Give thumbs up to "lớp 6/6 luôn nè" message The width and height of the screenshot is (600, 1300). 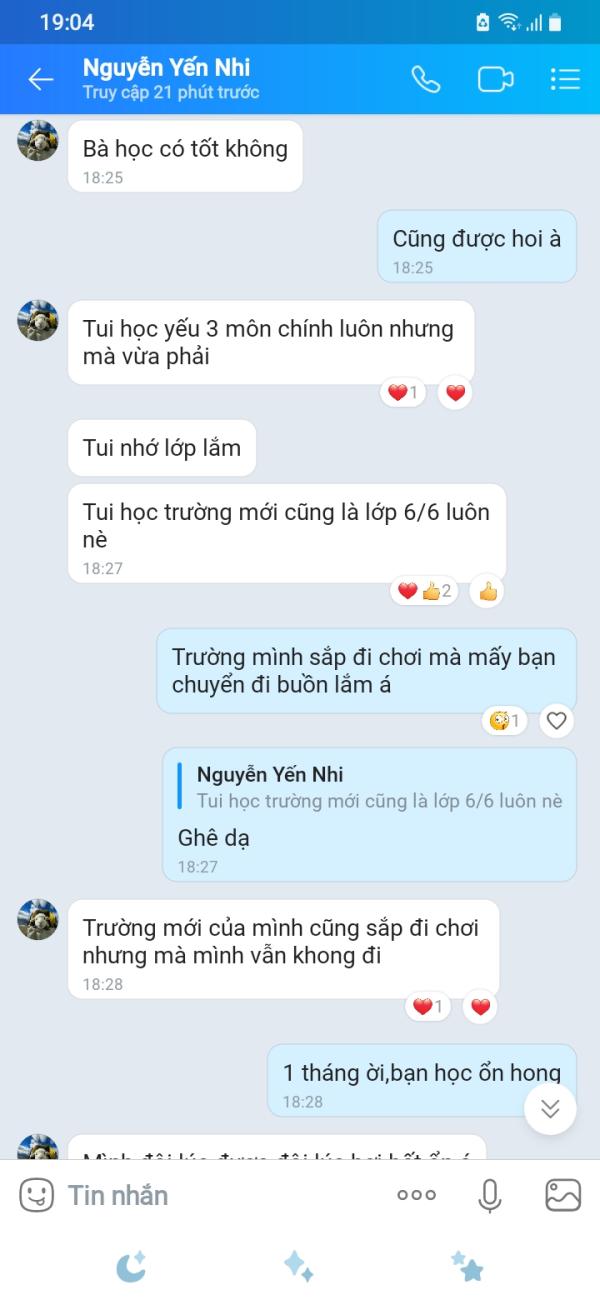point(488,591)
